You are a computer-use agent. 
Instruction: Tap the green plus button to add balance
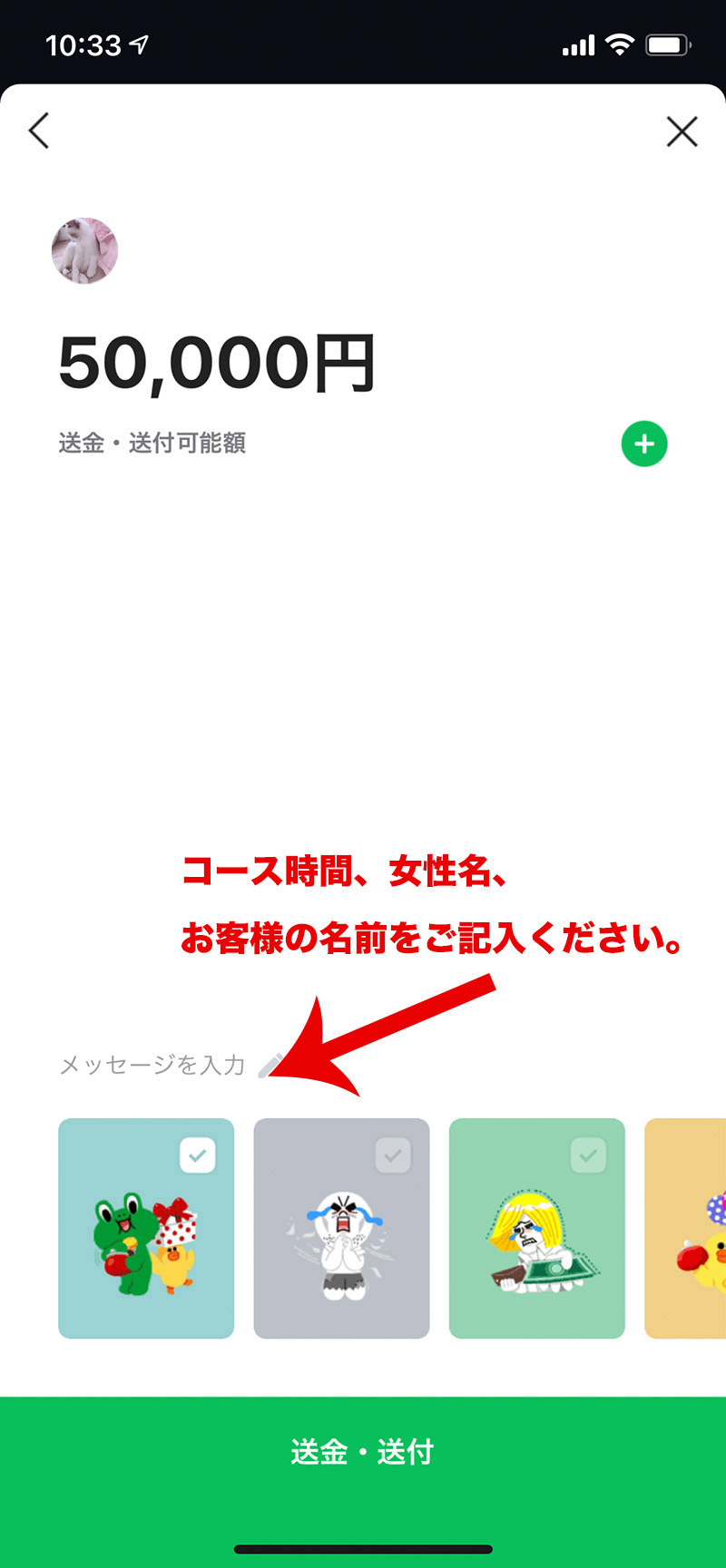(644, 444)
